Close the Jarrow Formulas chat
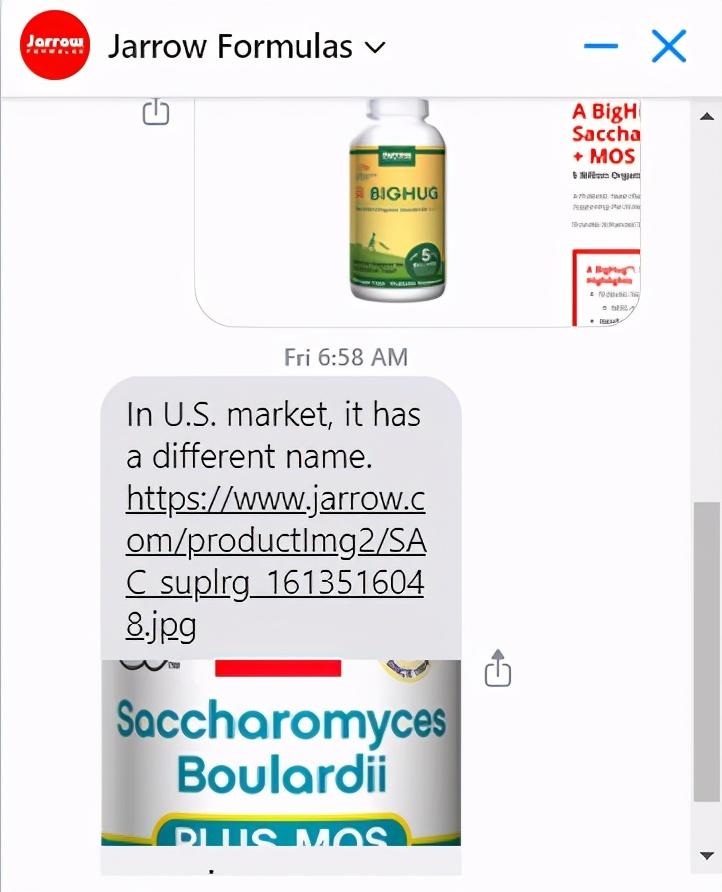The height and width of the screenshot is (892, 722). [668, 46]
